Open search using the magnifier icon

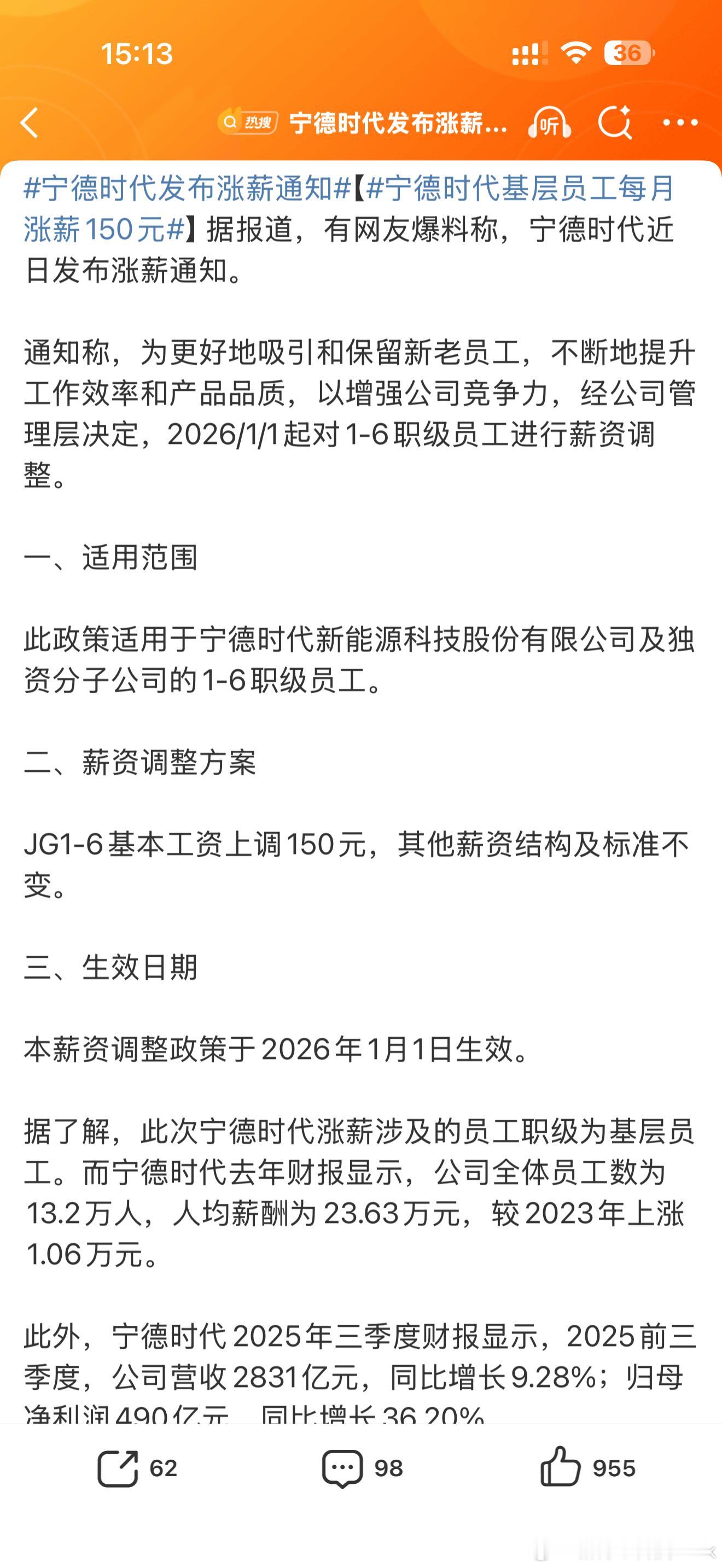(616, 122)
